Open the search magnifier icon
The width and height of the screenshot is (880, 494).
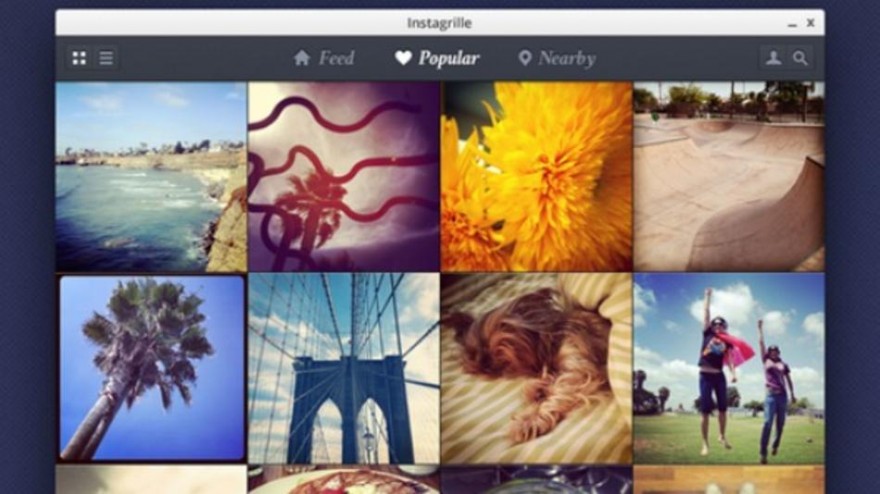[x=800, y=58]
